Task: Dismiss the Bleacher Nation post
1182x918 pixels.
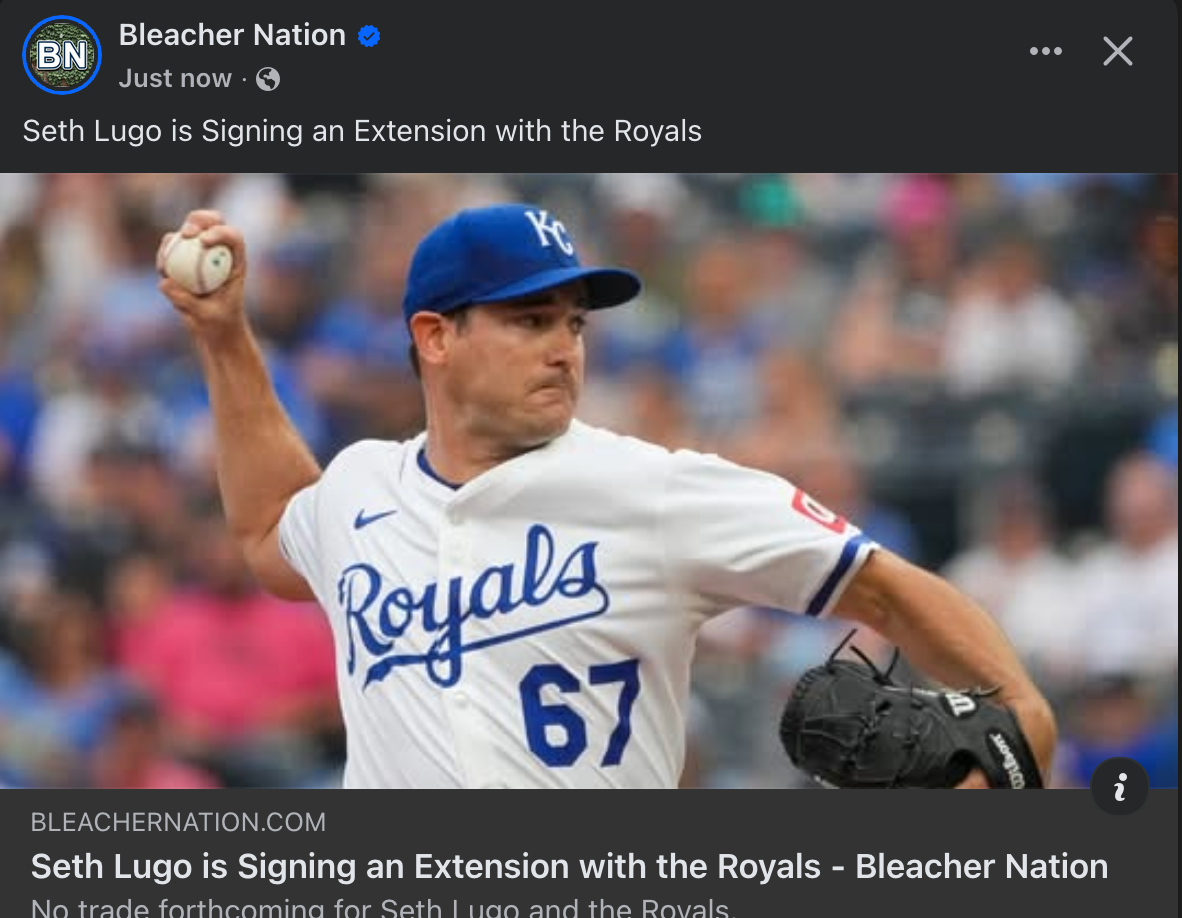Action: 1117,51
